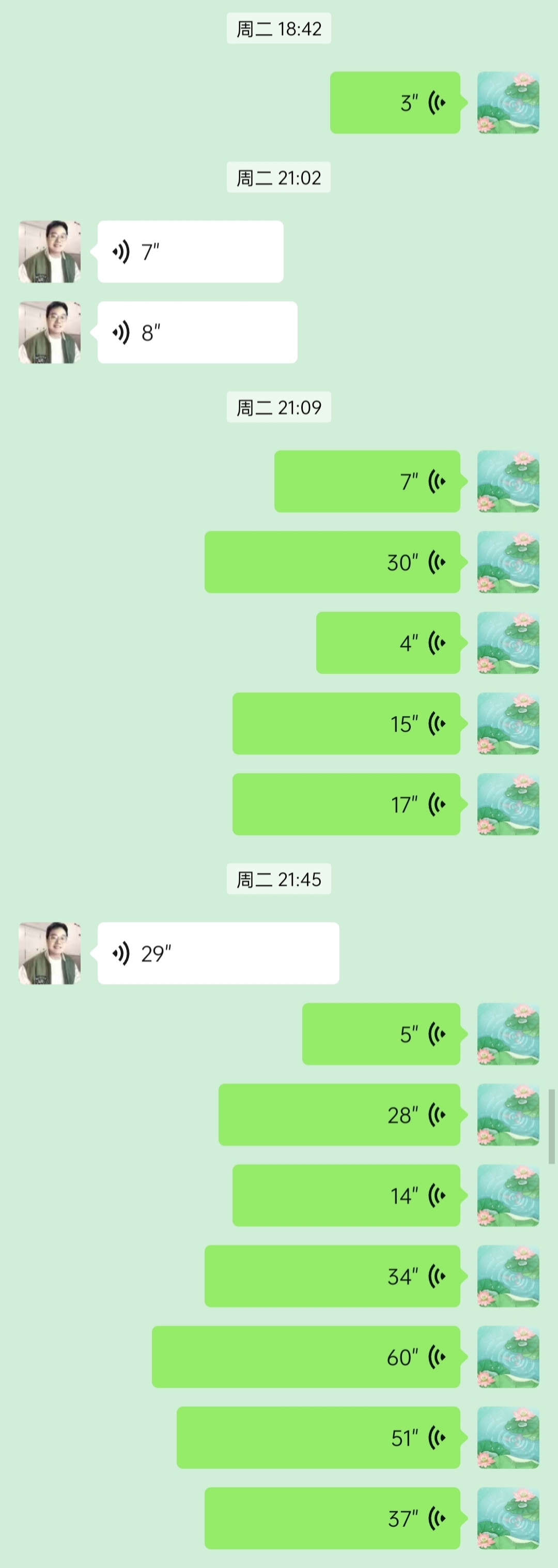Play the received 8-second voice message
Image resolution: width=558 pixels, height=1568 pixels.
tap(197, 333)
